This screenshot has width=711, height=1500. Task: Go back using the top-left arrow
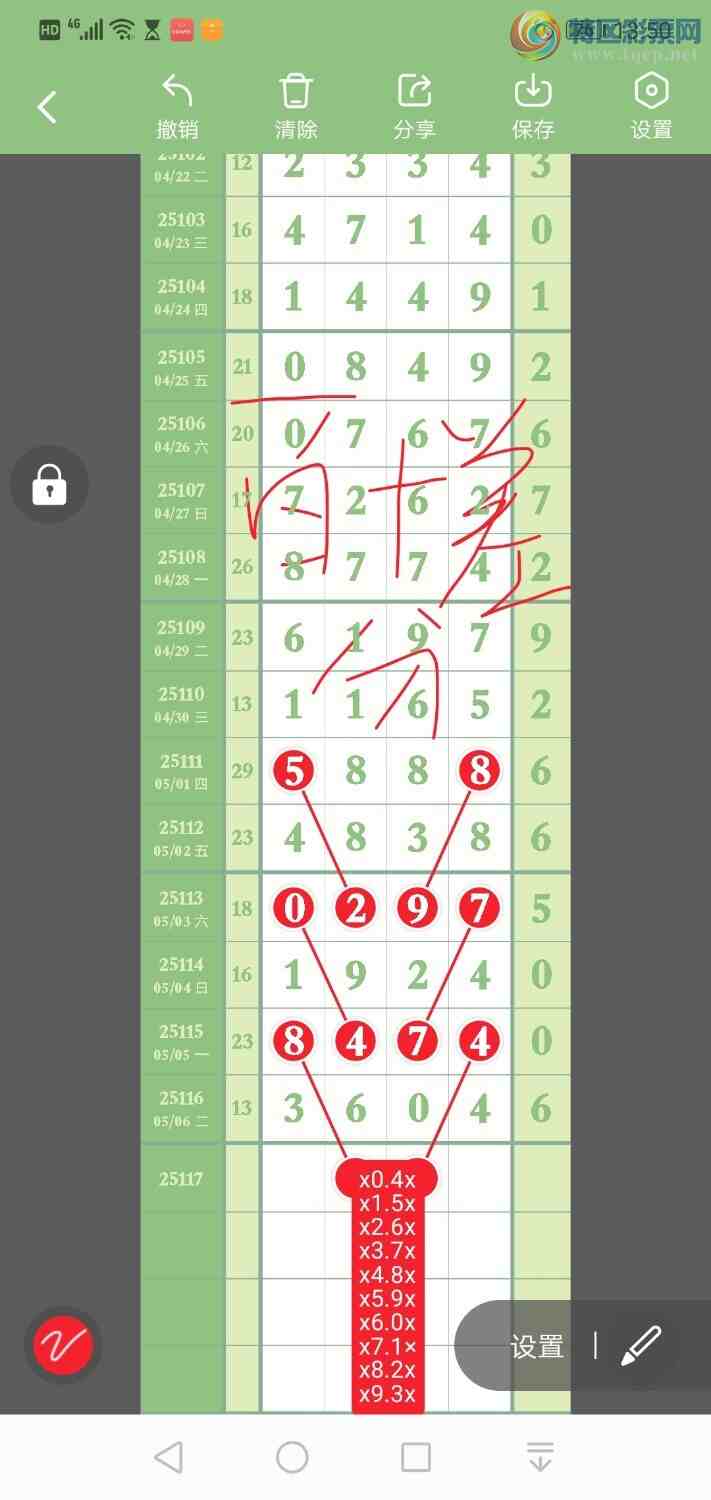click(x=47, y=107)
